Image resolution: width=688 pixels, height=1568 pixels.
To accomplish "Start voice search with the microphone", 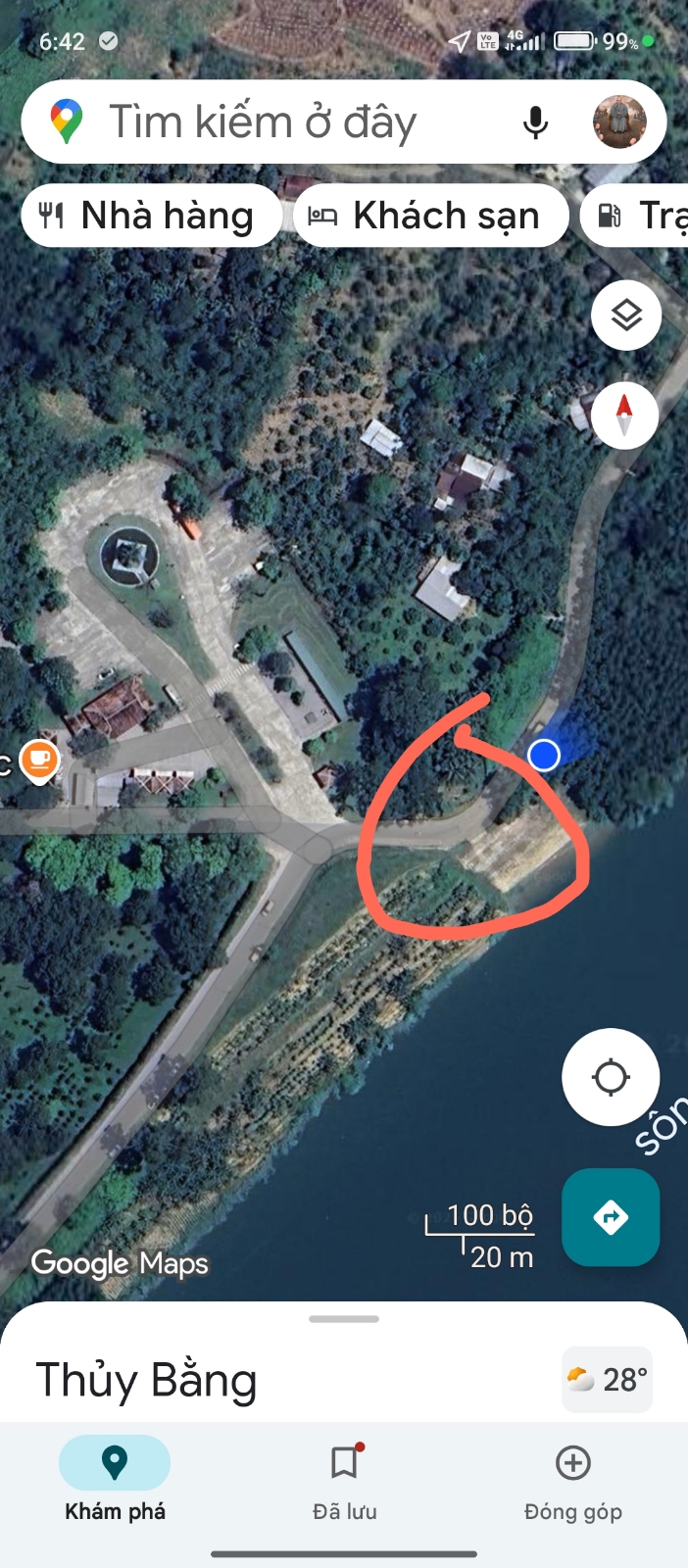I will (535, 122).
